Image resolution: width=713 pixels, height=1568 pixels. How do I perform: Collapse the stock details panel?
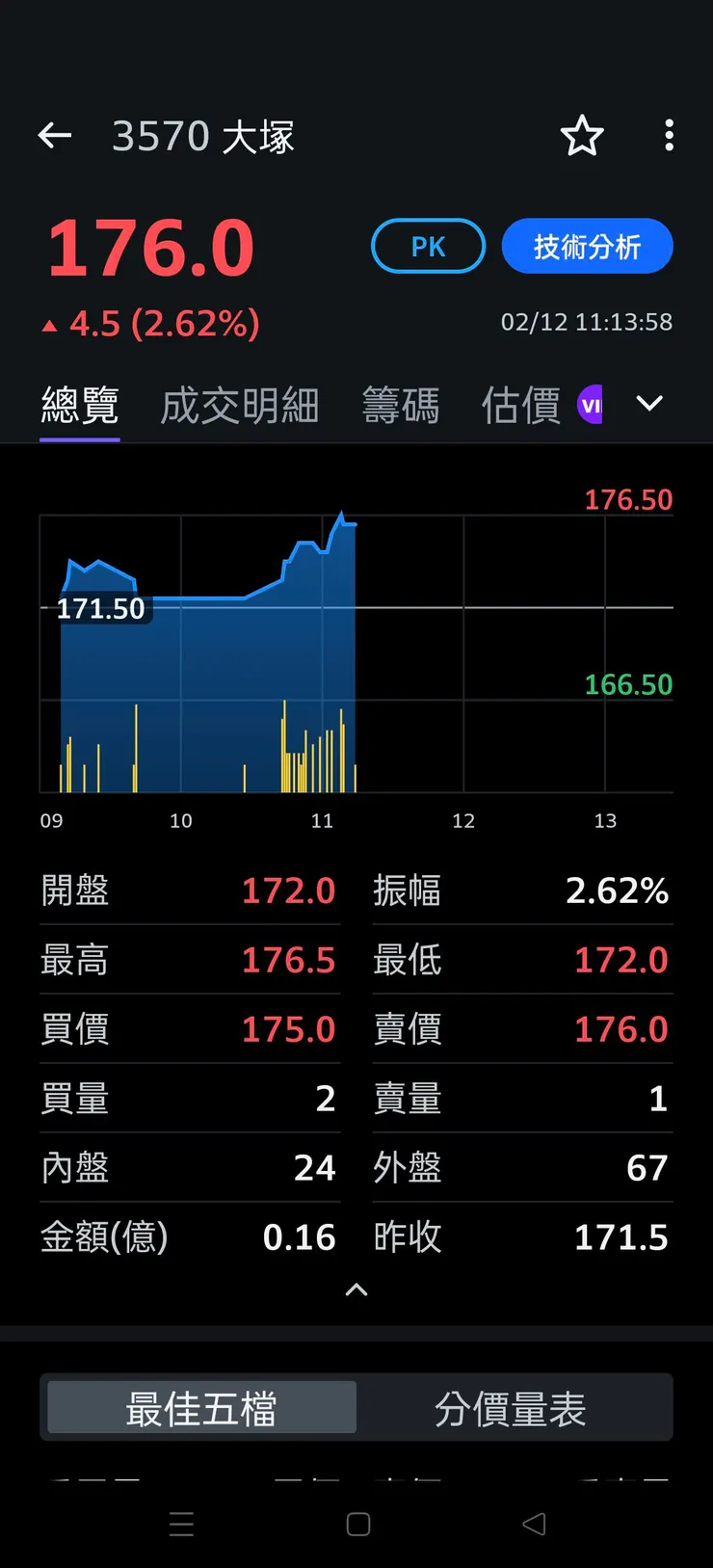(x=356, y=1289)
